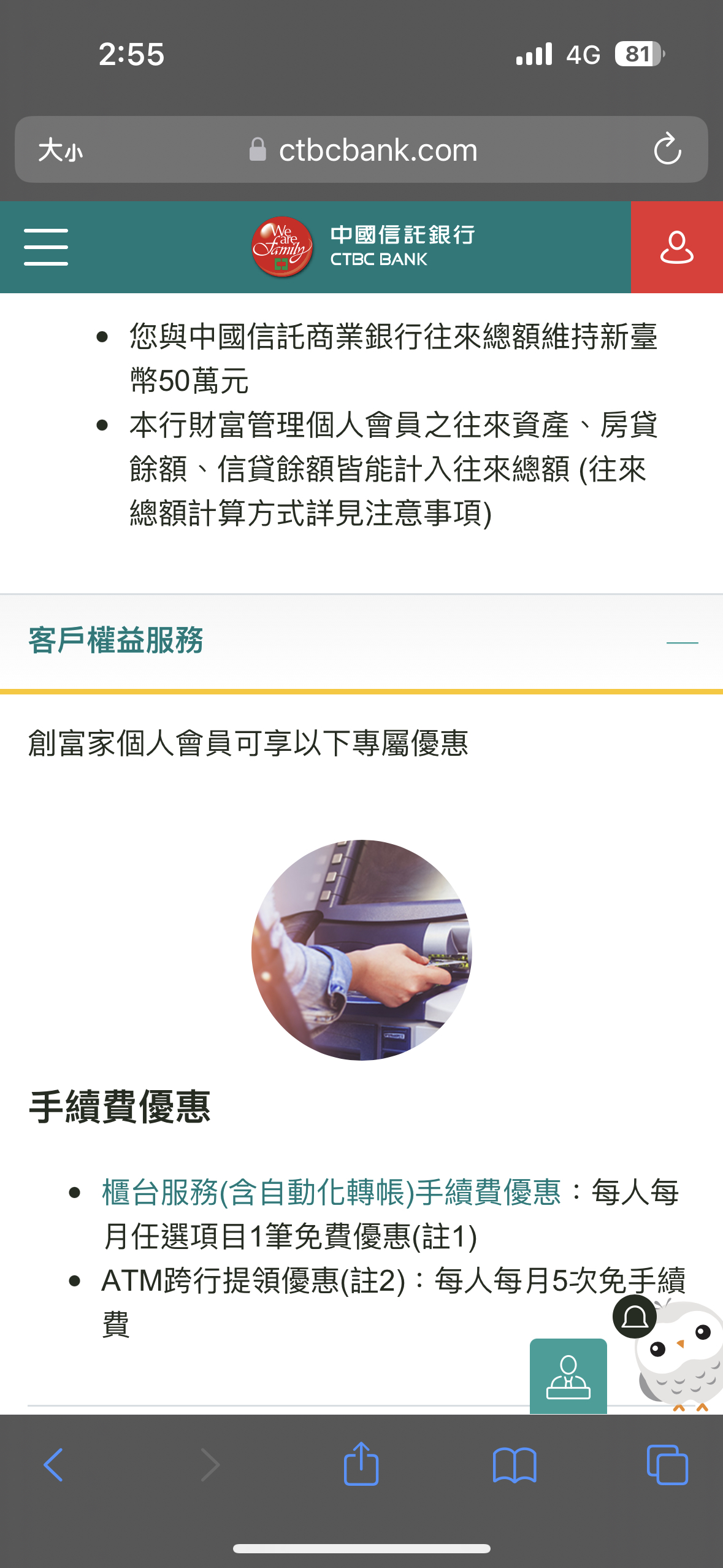723x1568 pixels.
Task: Reload the ctbcbank.com page
Action: tap(667, 150)
